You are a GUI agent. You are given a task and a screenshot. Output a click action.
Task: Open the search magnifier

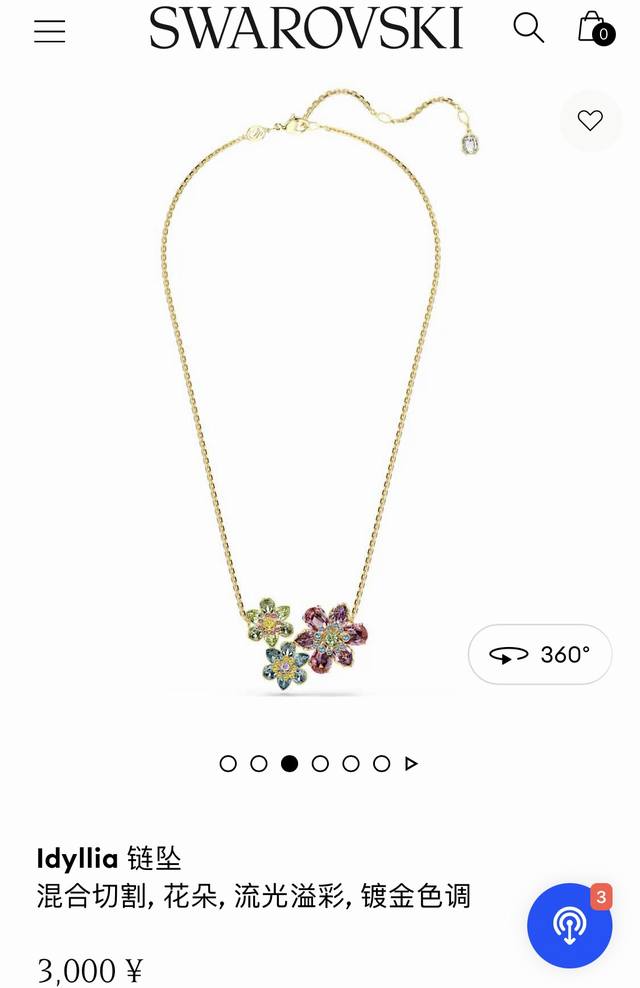pyautogui.click(x=528, y=28)
